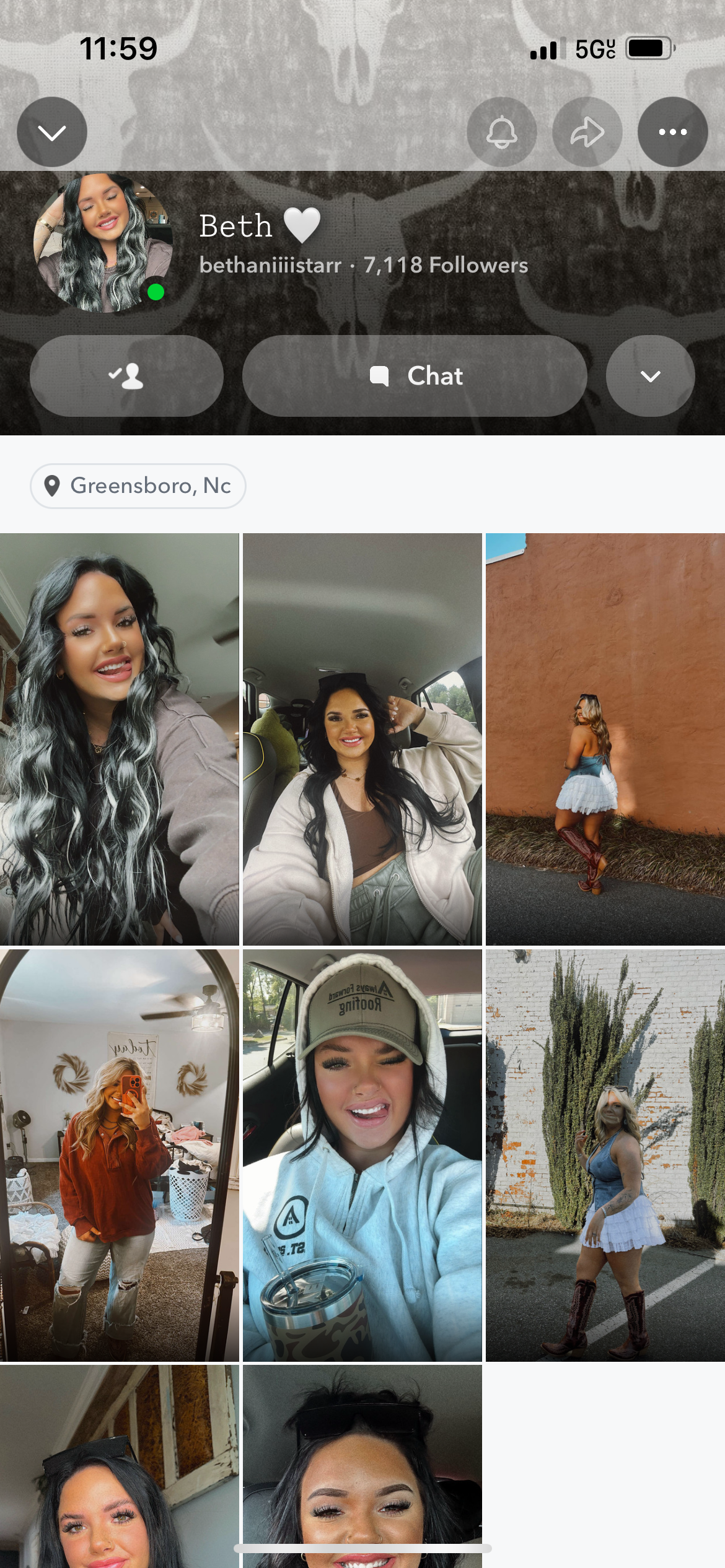Image resolution: width=725 pixels, height=1568 pixels.
Task: Start a Chat with Beth
Action: click(x=415, y=376)
